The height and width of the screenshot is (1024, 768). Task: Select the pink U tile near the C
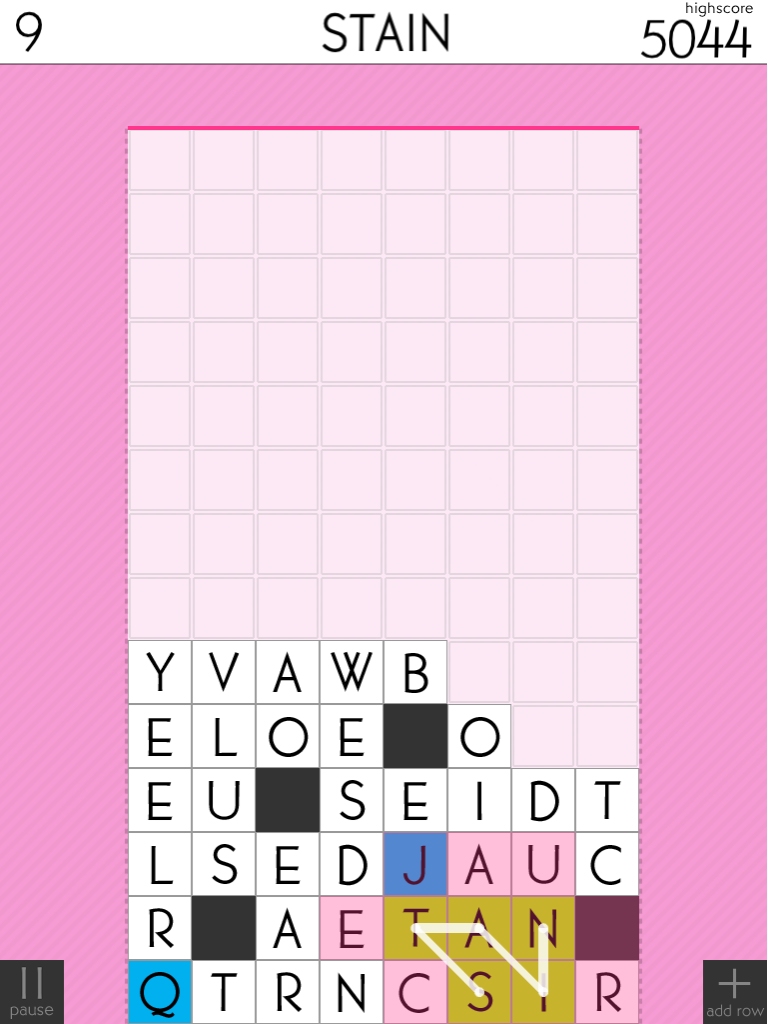tap(543, 864)
